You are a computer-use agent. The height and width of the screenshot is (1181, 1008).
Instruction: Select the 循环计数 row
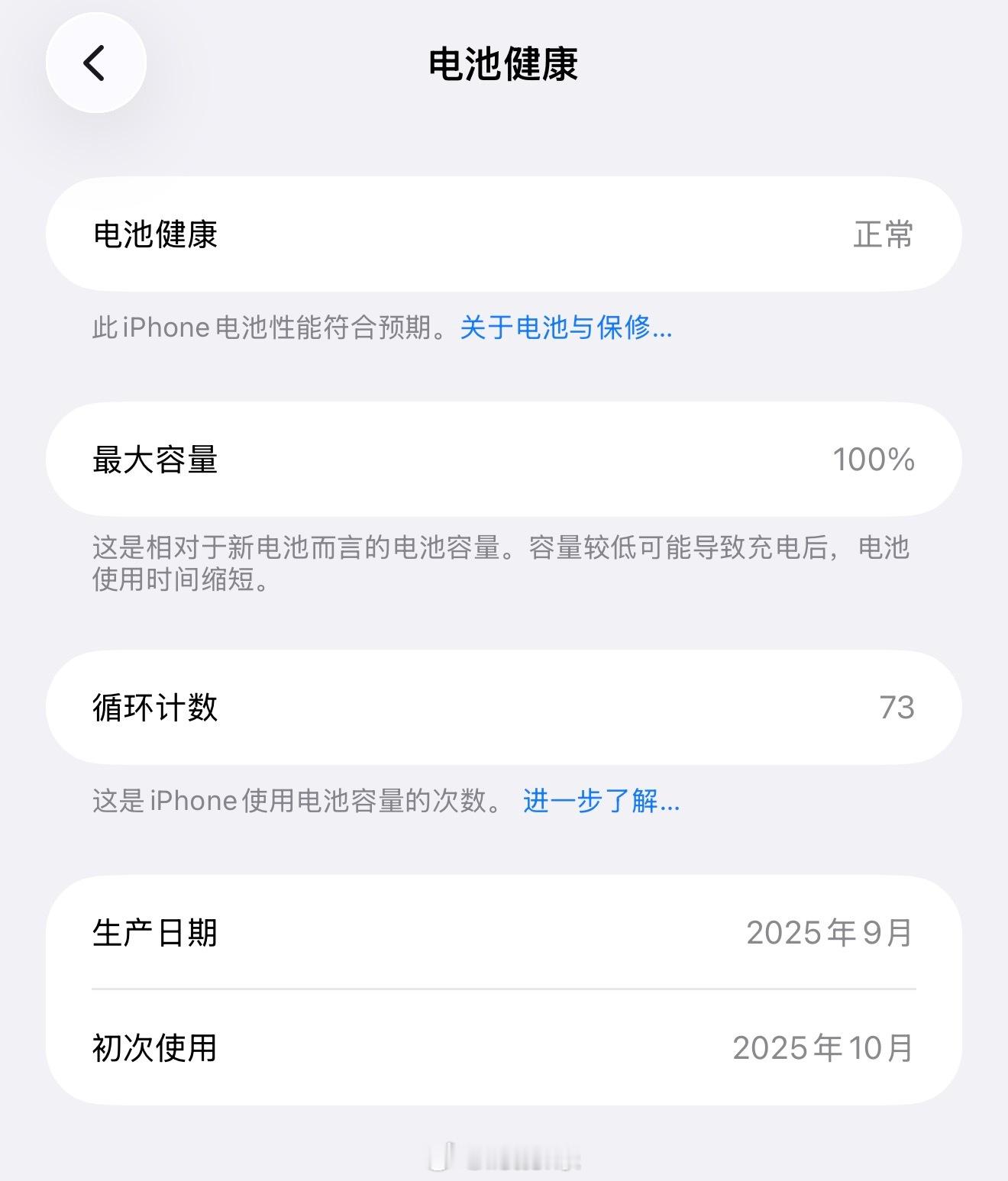(x=504, y=707)
